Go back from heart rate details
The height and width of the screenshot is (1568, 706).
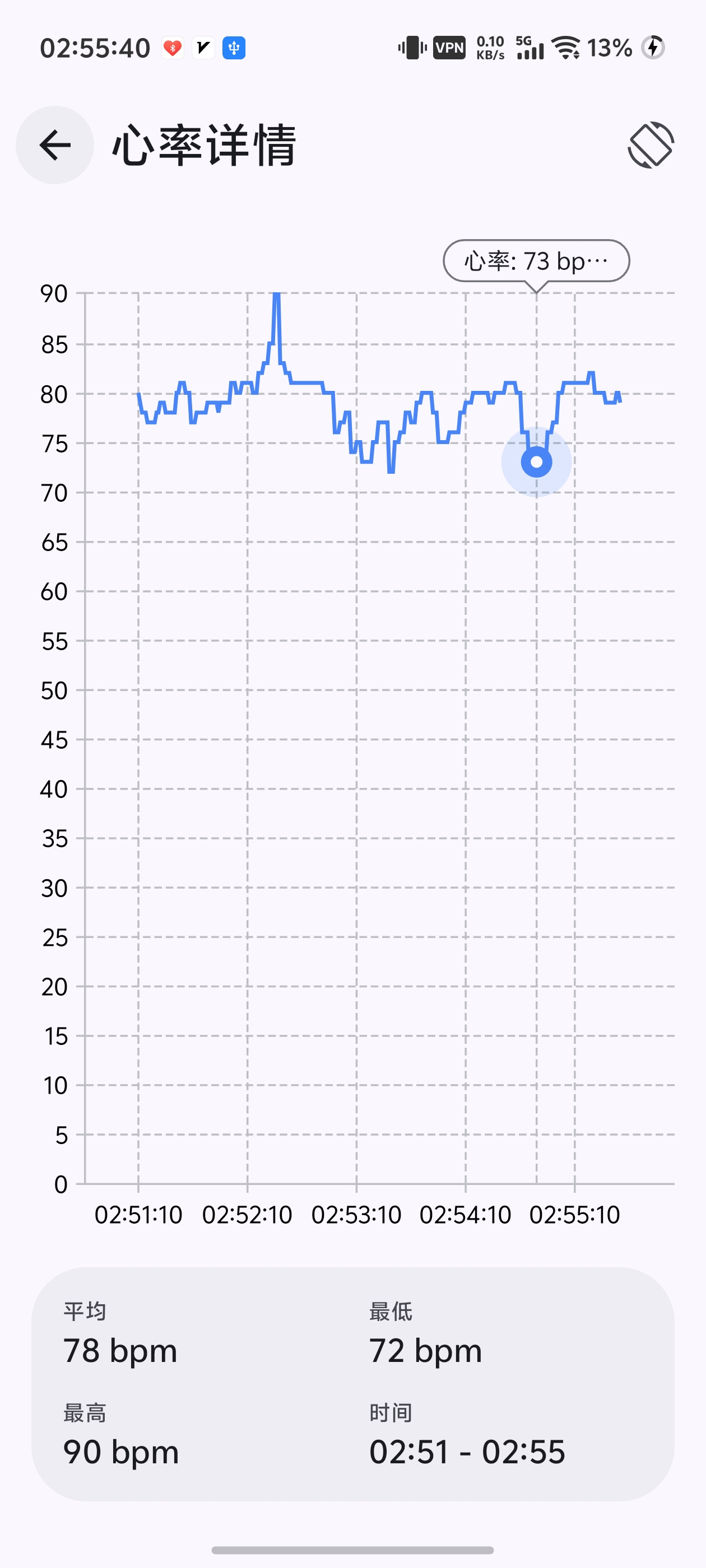[55, 145]
